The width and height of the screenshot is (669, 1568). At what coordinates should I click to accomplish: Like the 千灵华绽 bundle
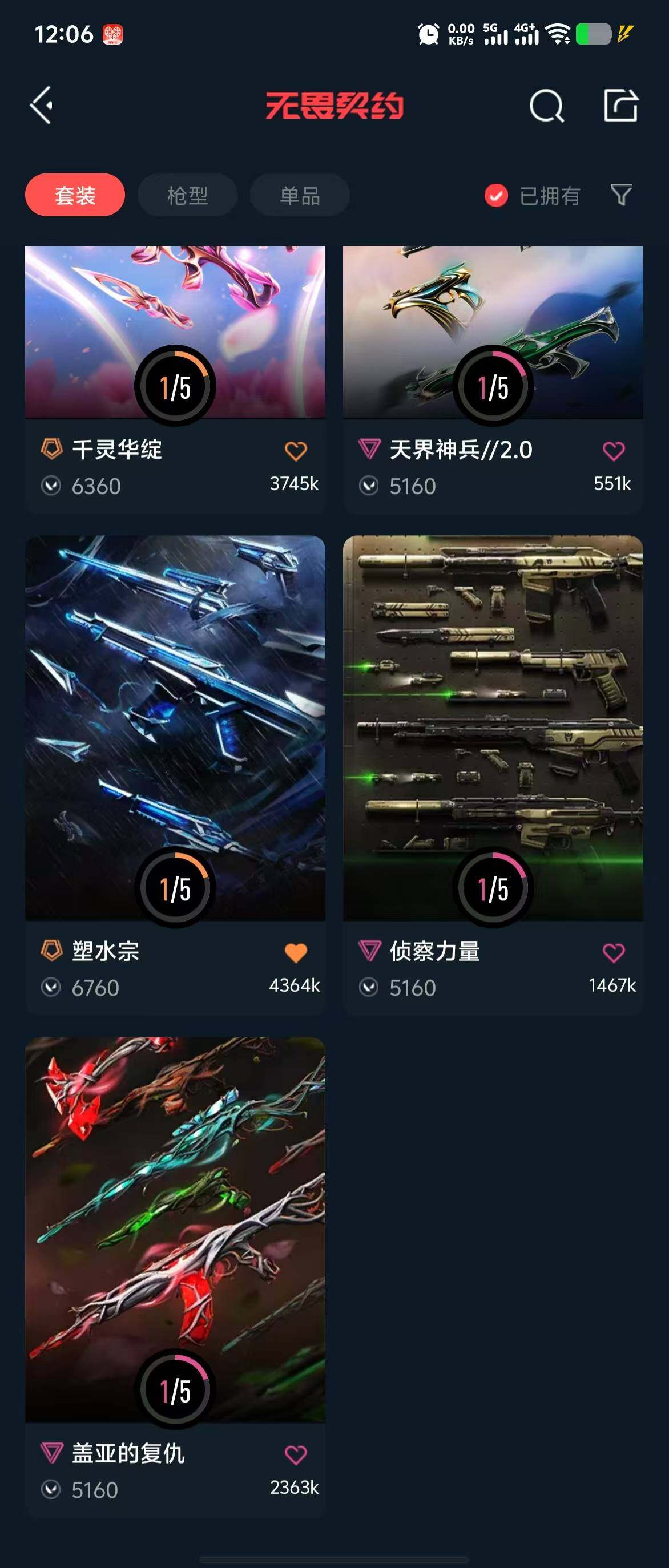pos(296,451)
